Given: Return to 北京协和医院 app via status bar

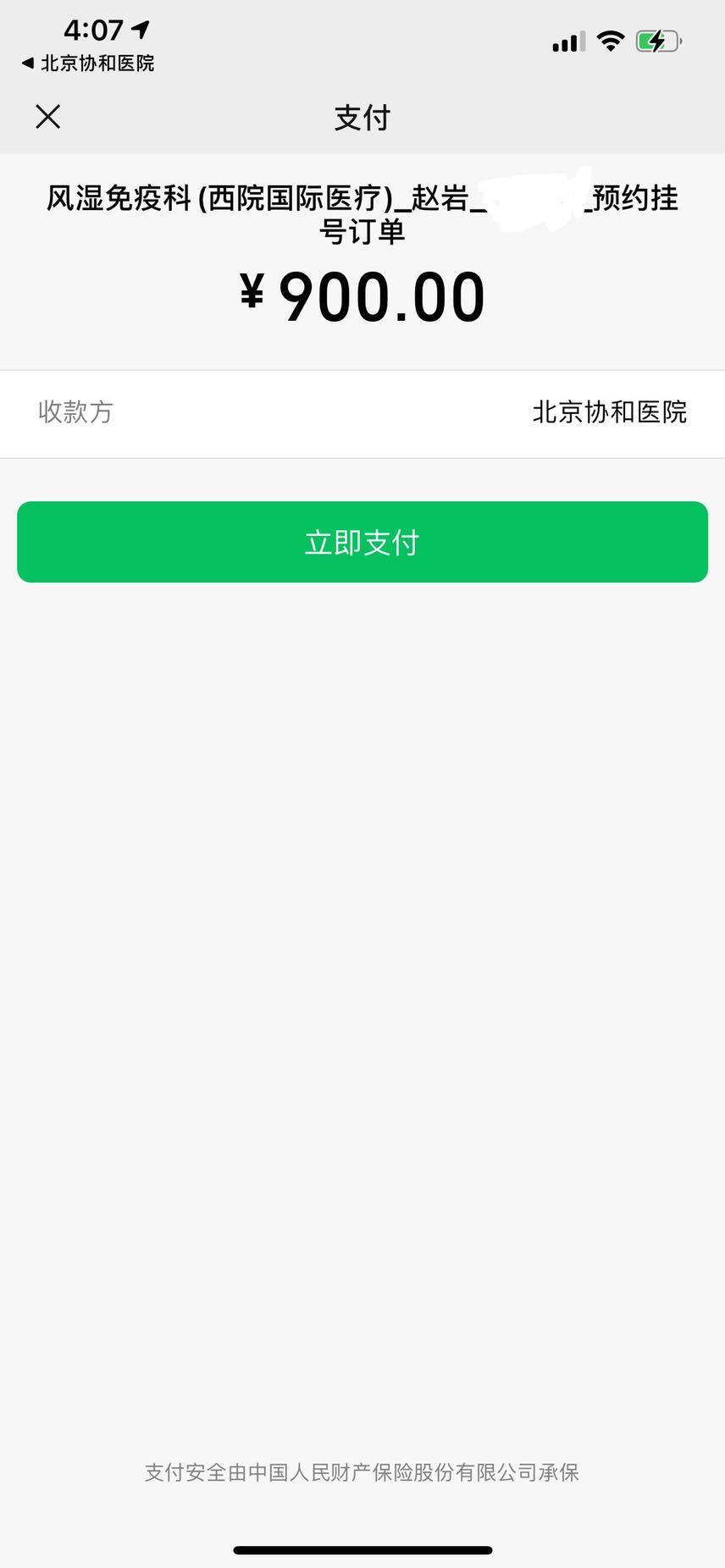Looking at the screenshot, I should pyautogui.click(x=88, y=63).
